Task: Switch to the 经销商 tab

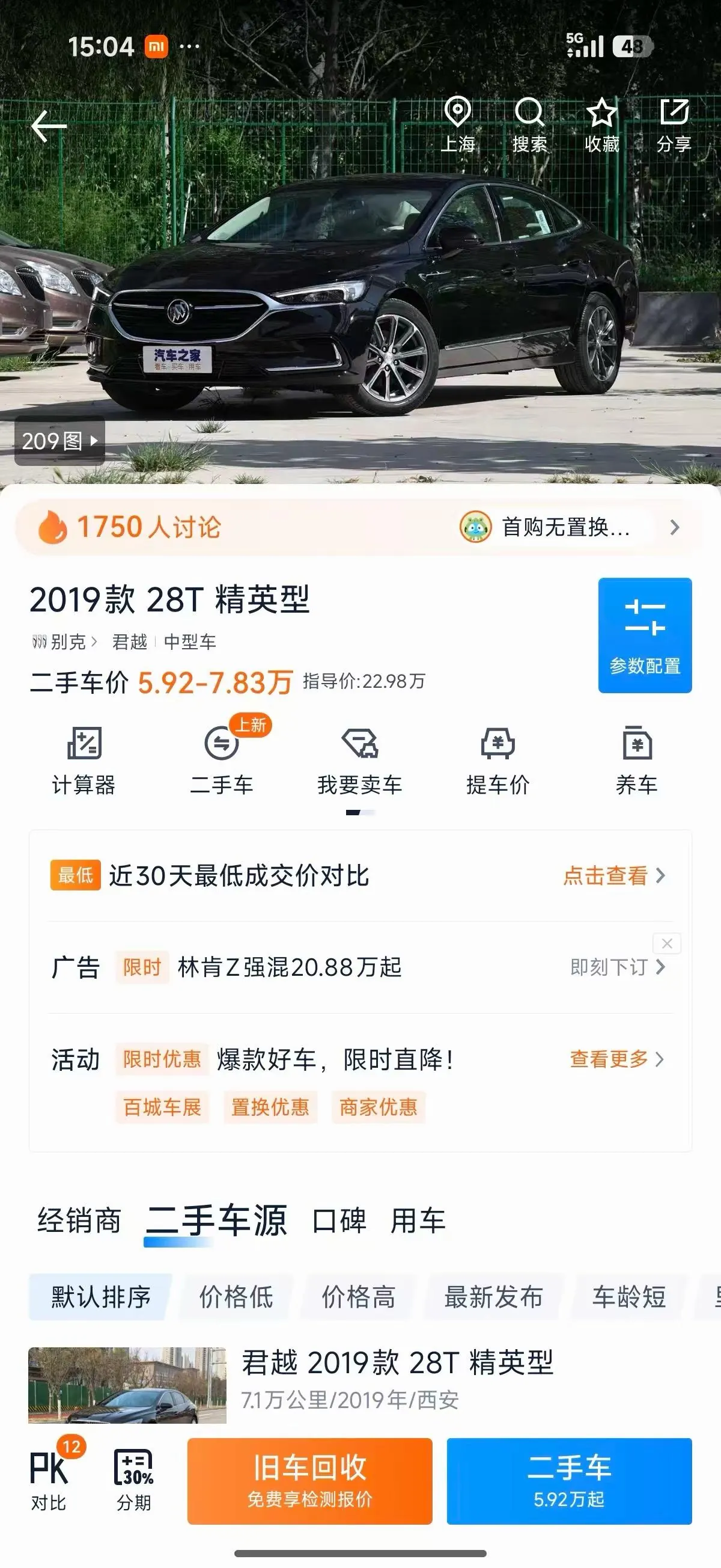Action: click(x=79, y=1220)
